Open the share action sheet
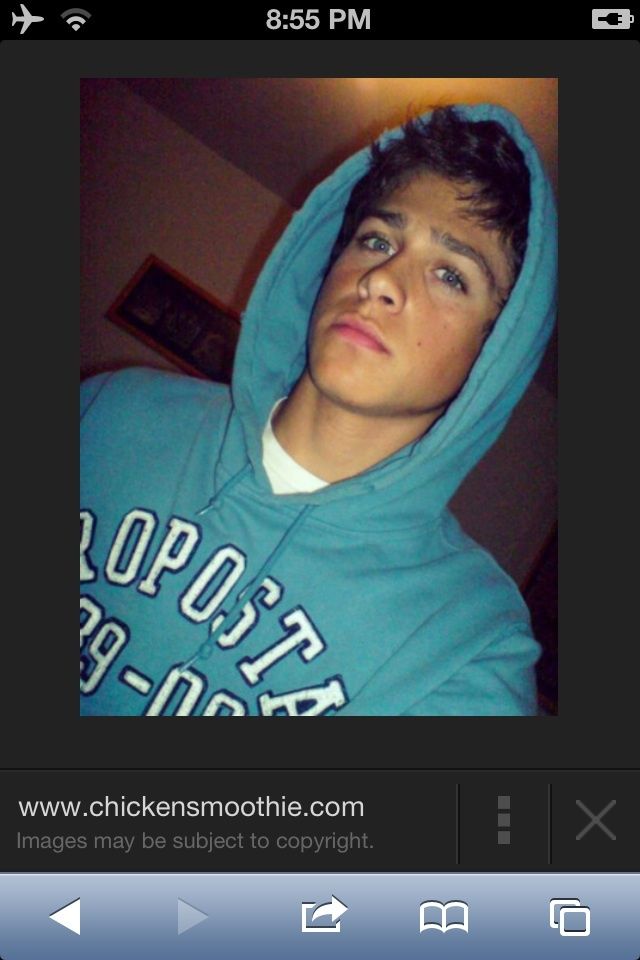 [323, 915]
